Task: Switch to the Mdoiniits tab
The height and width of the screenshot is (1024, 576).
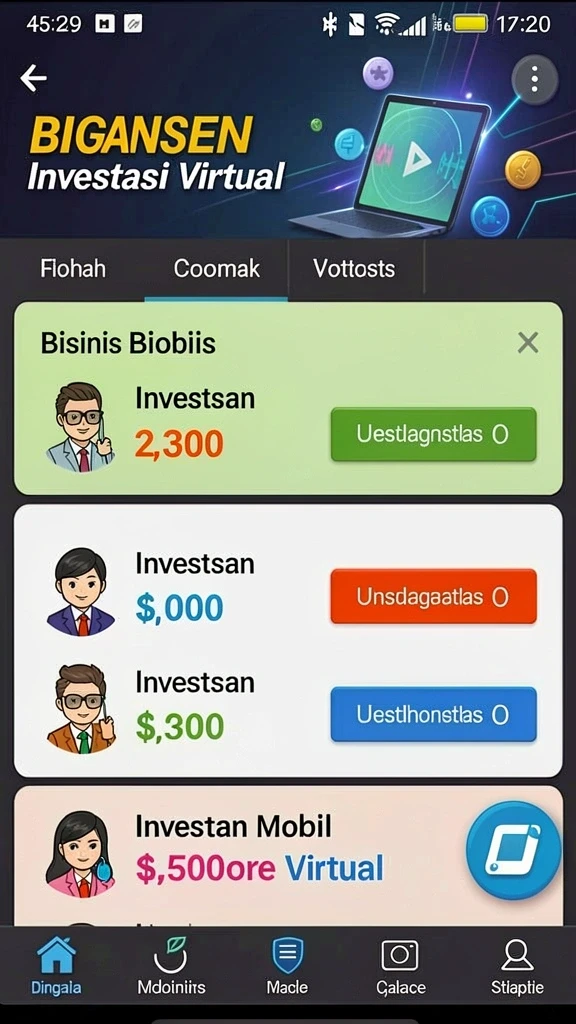Action: (x=171, y=965)
